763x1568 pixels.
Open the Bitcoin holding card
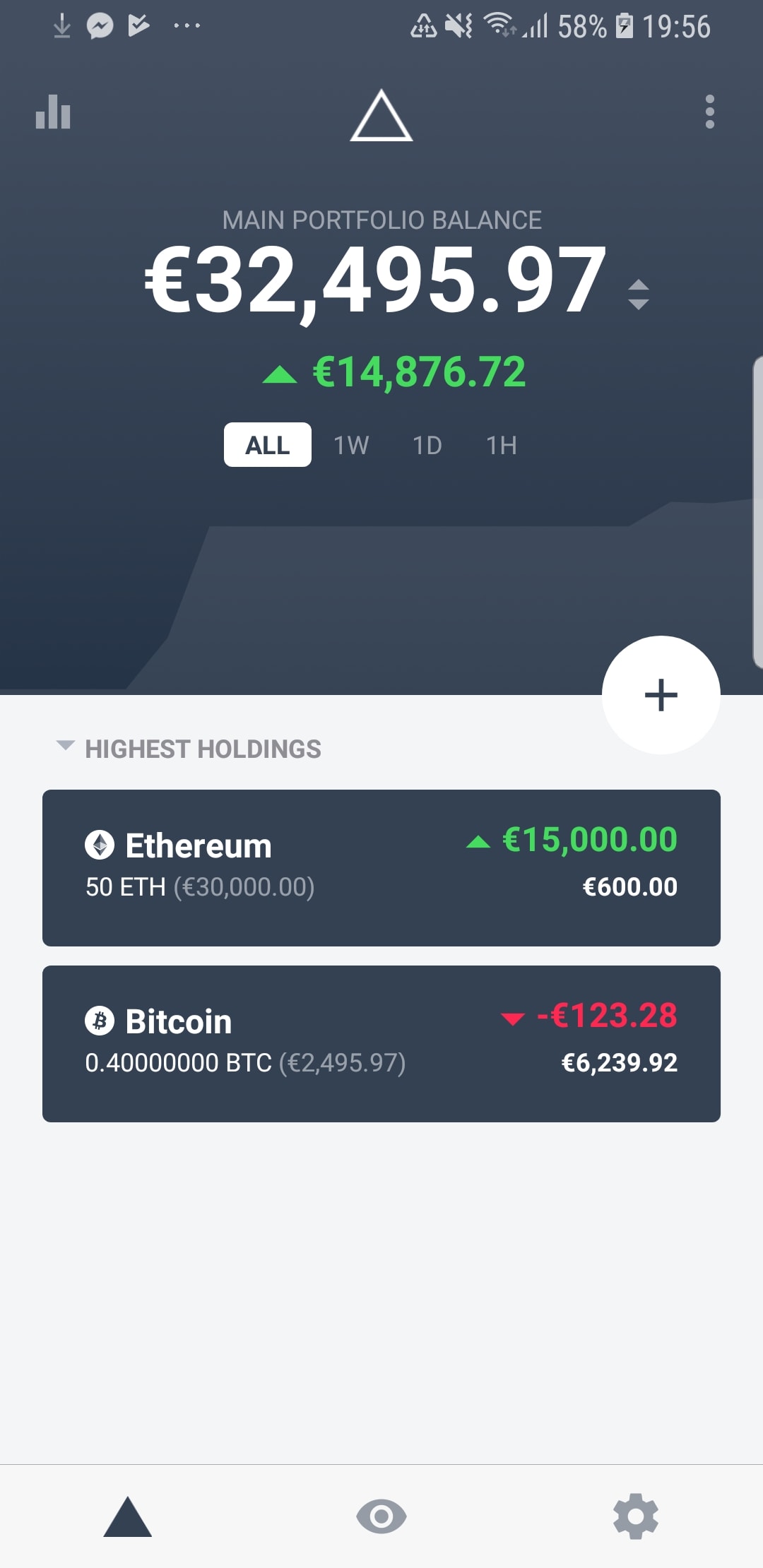pyautogui.click(x=381, y=1044)
